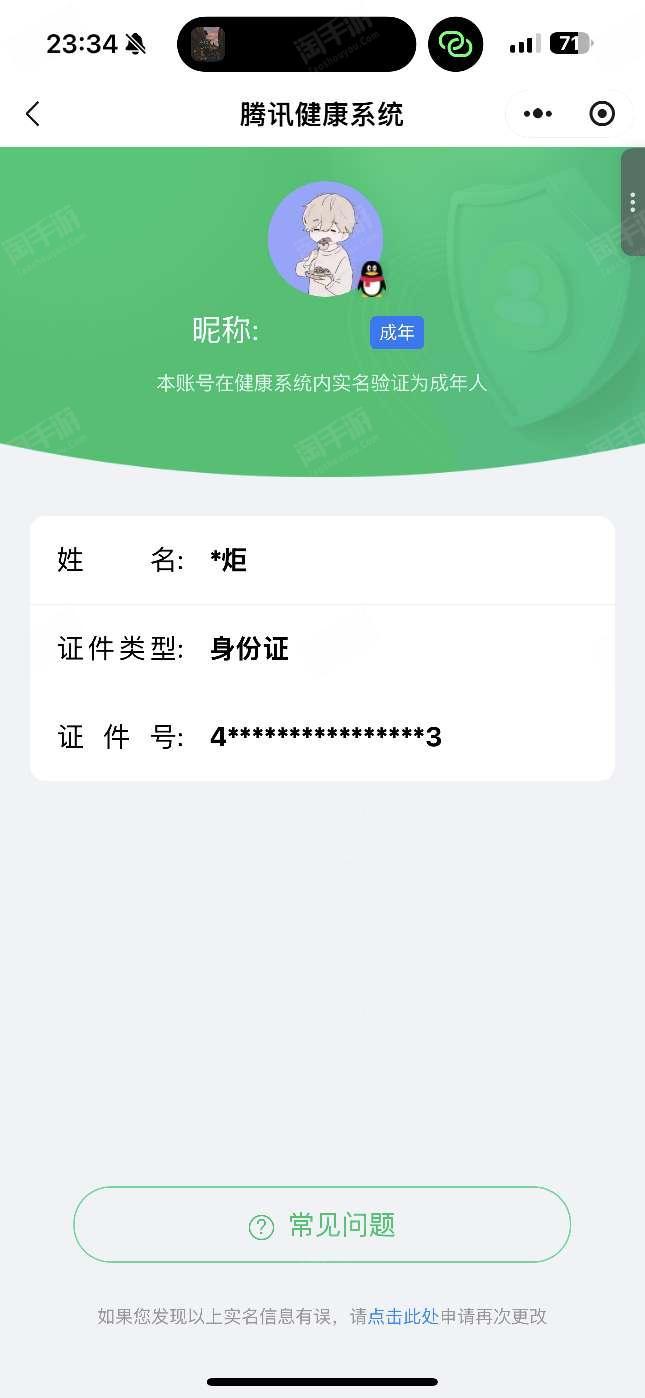Go back using the top-left arrow

(33, 114)
